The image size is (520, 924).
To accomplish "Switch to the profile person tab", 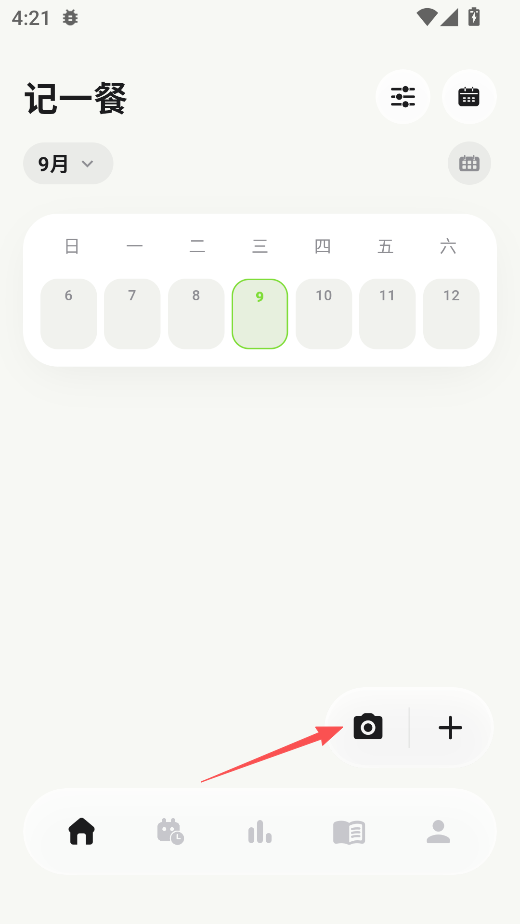I will pyautogui.click(x=438, y=831).
